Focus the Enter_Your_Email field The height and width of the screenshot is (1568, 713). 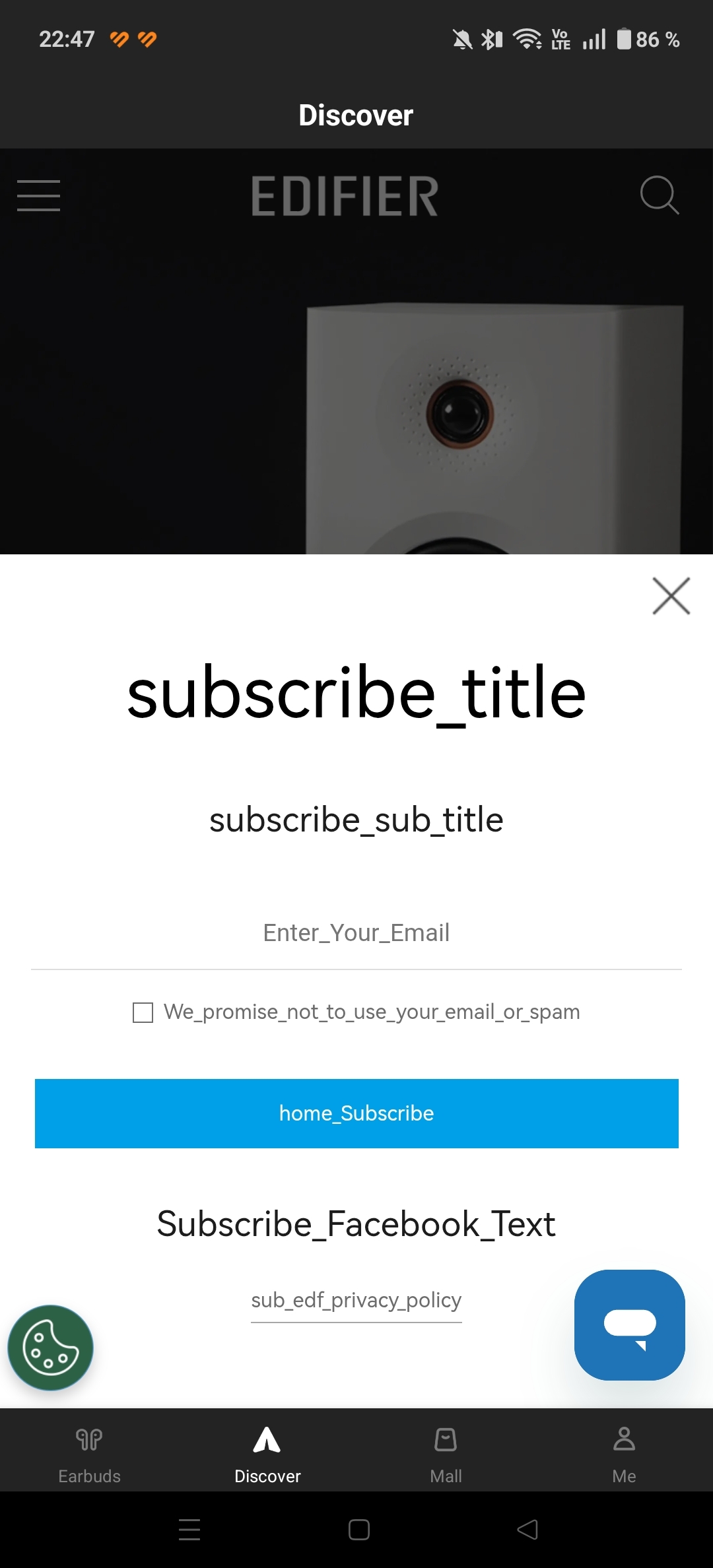click(x=356, y=933)
